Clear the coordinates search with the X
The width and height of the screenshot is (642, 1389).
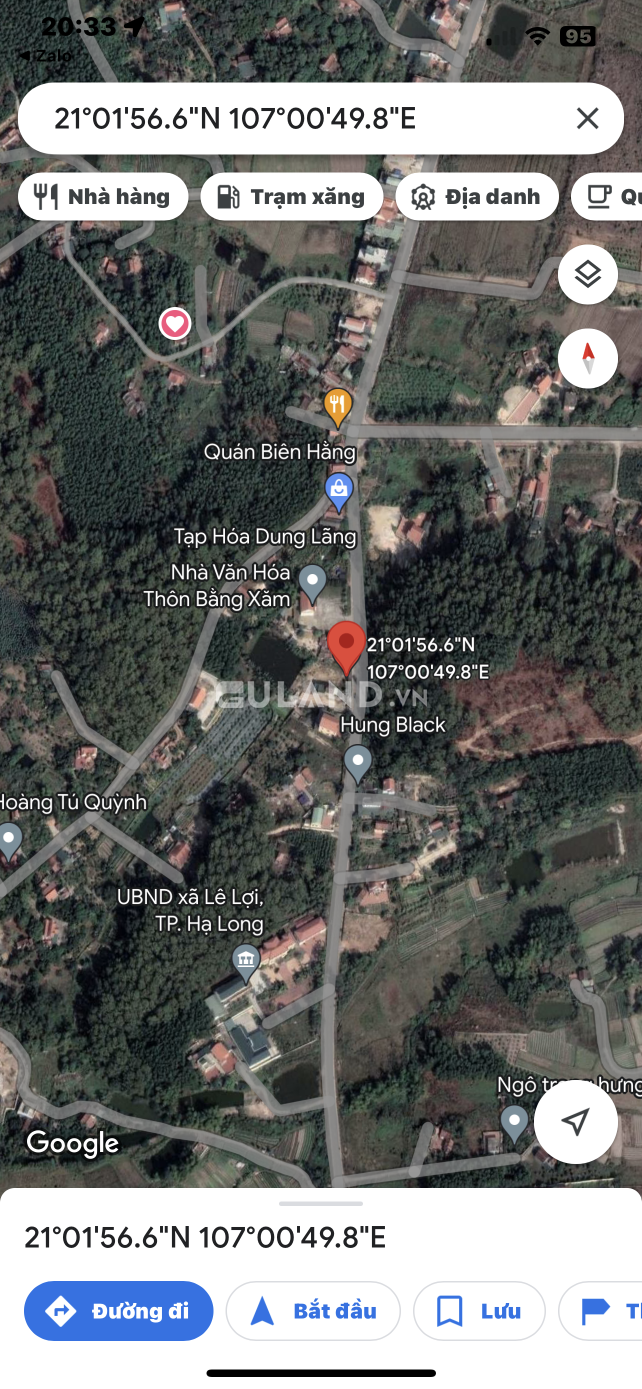click(587, 119)
